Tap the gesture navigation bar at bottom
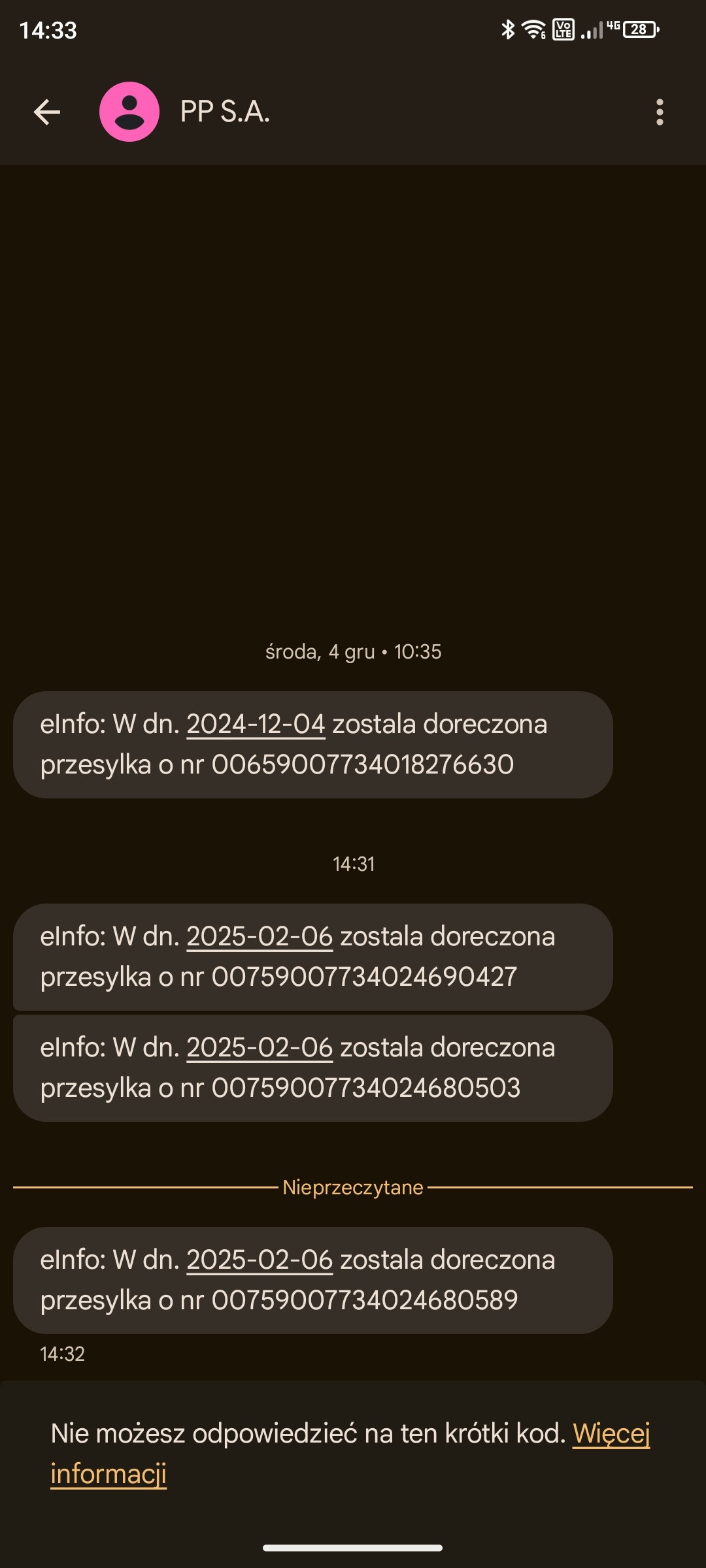Screen dimensions: 706x1568 (353, 1548)
